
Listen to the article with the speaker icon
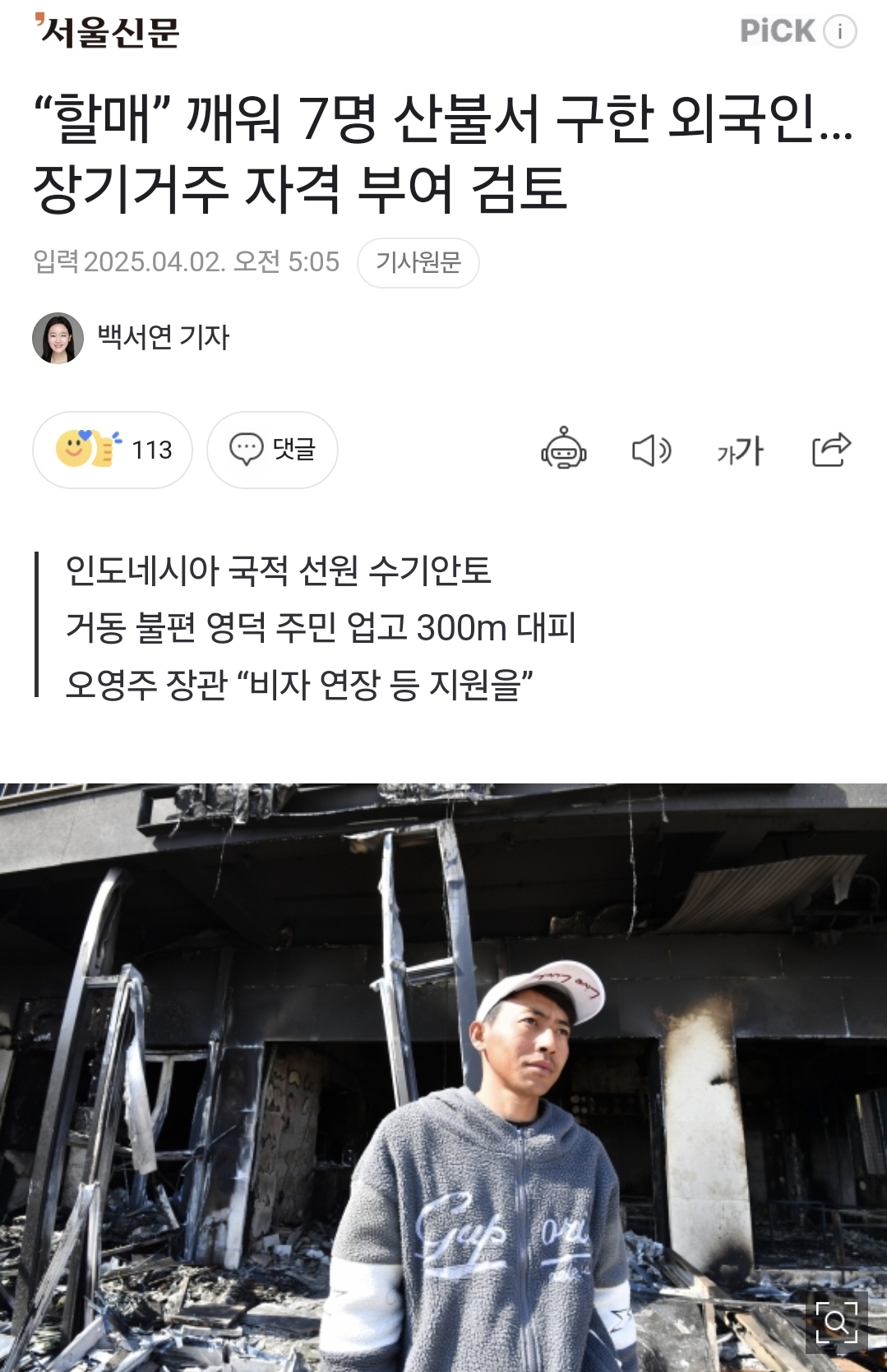[651, 450]
